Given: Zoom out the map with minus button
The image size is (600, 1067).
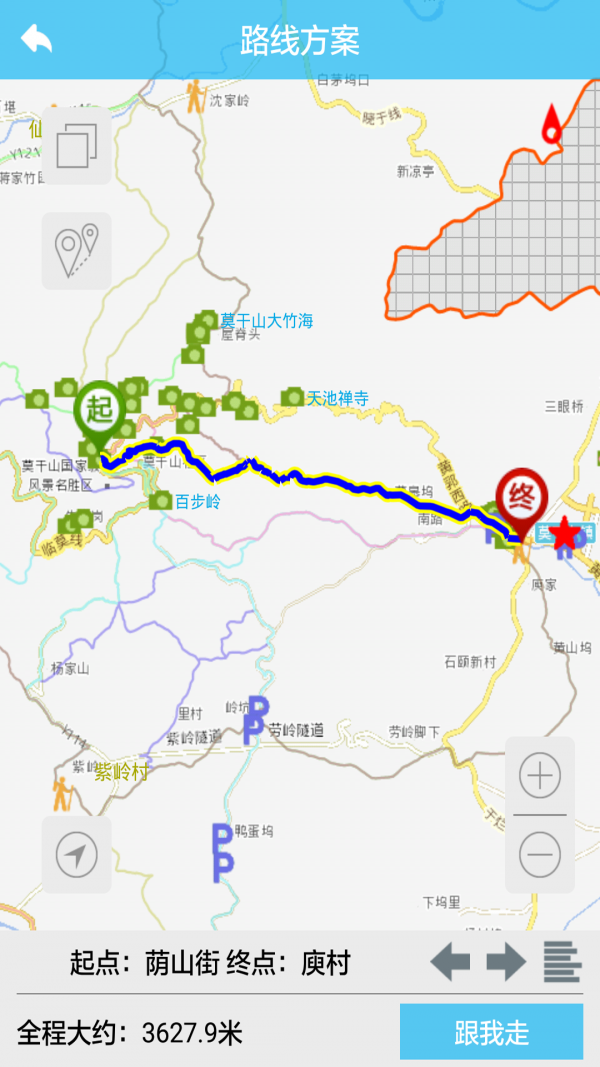Looking at the screenshot, I should 540,855.
